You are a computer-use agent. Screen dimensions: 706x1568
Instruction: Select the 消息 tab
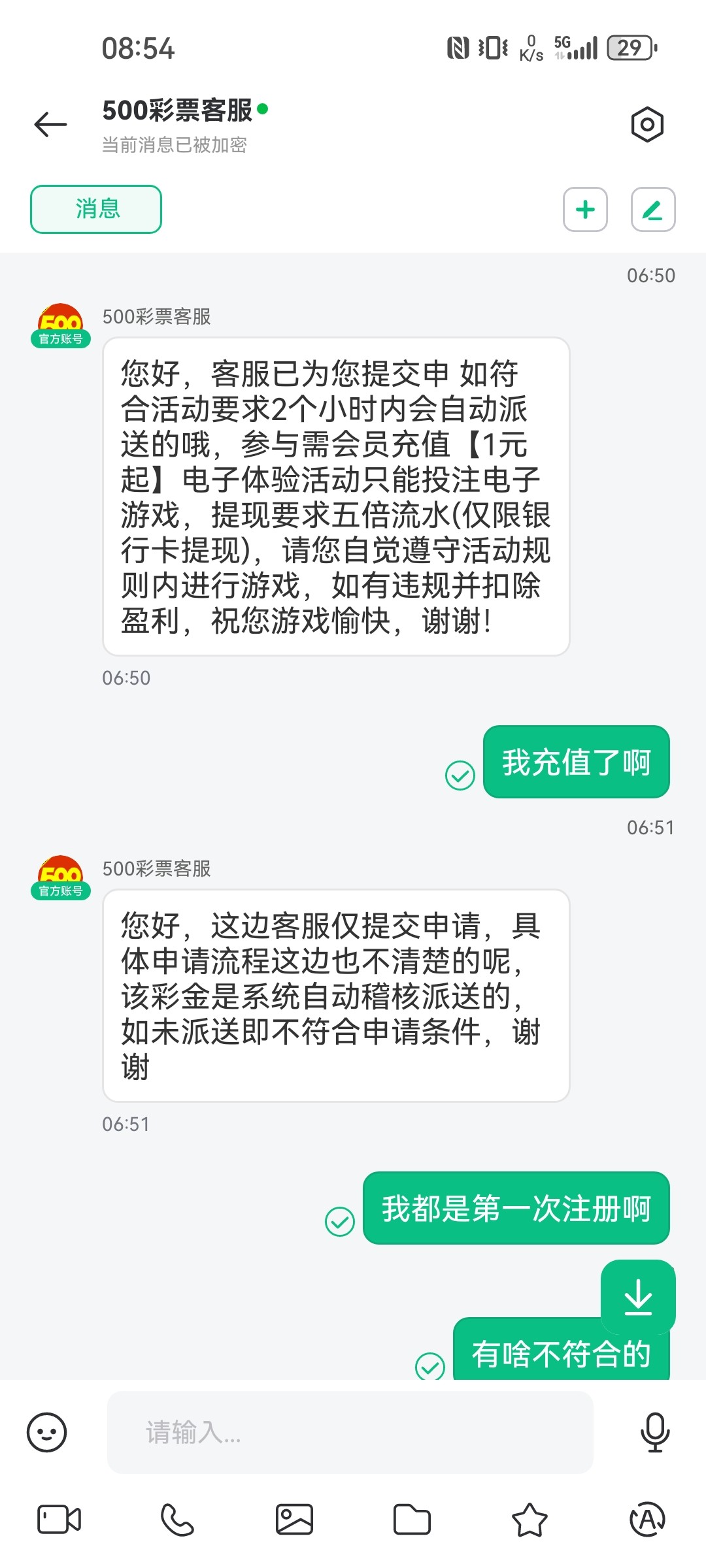click(x=96, y=209)
